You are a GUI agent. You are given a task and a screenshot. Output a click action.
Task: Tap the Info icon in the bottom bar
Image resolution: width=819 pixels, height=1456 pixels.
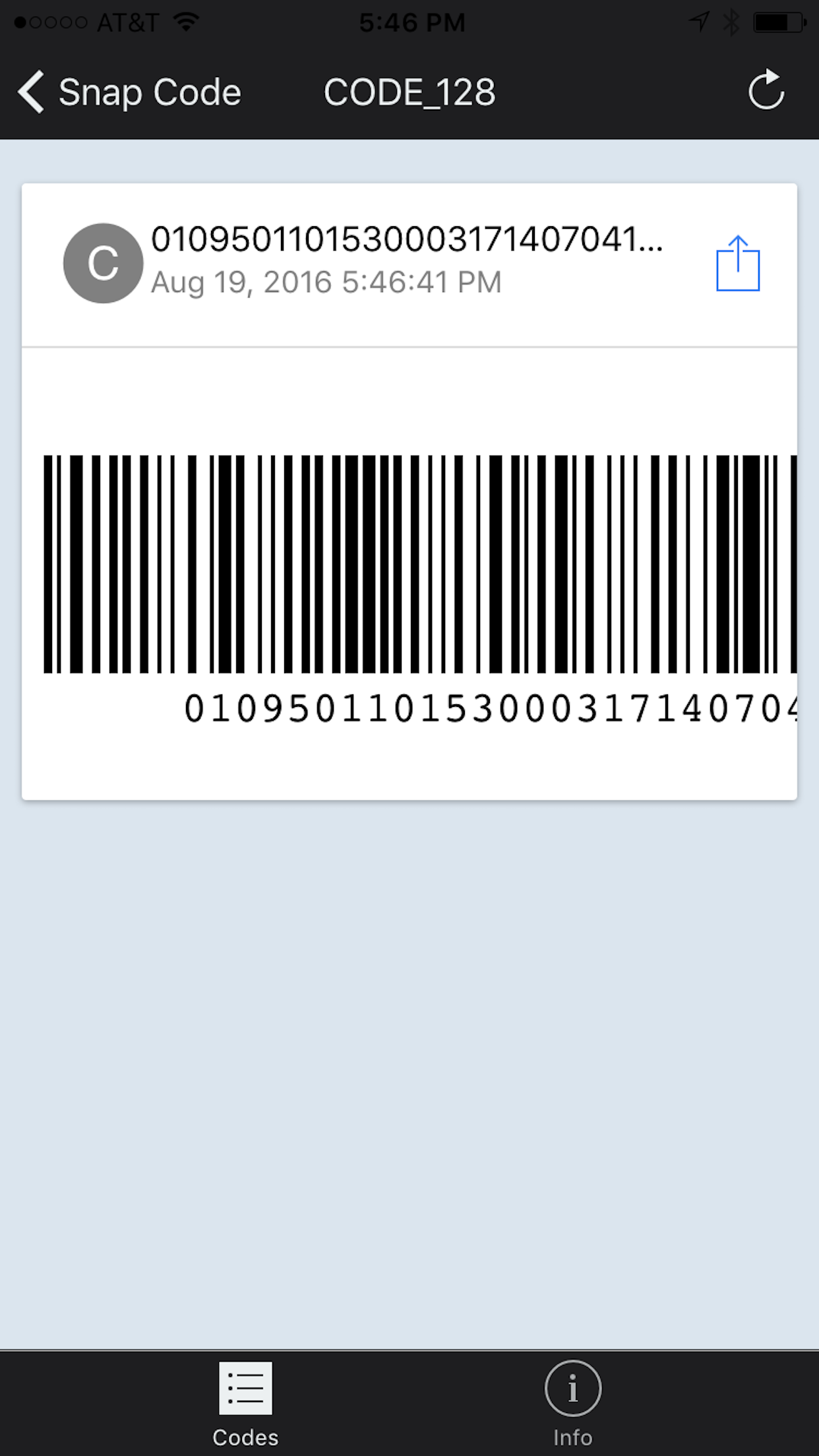point(573,1389)
